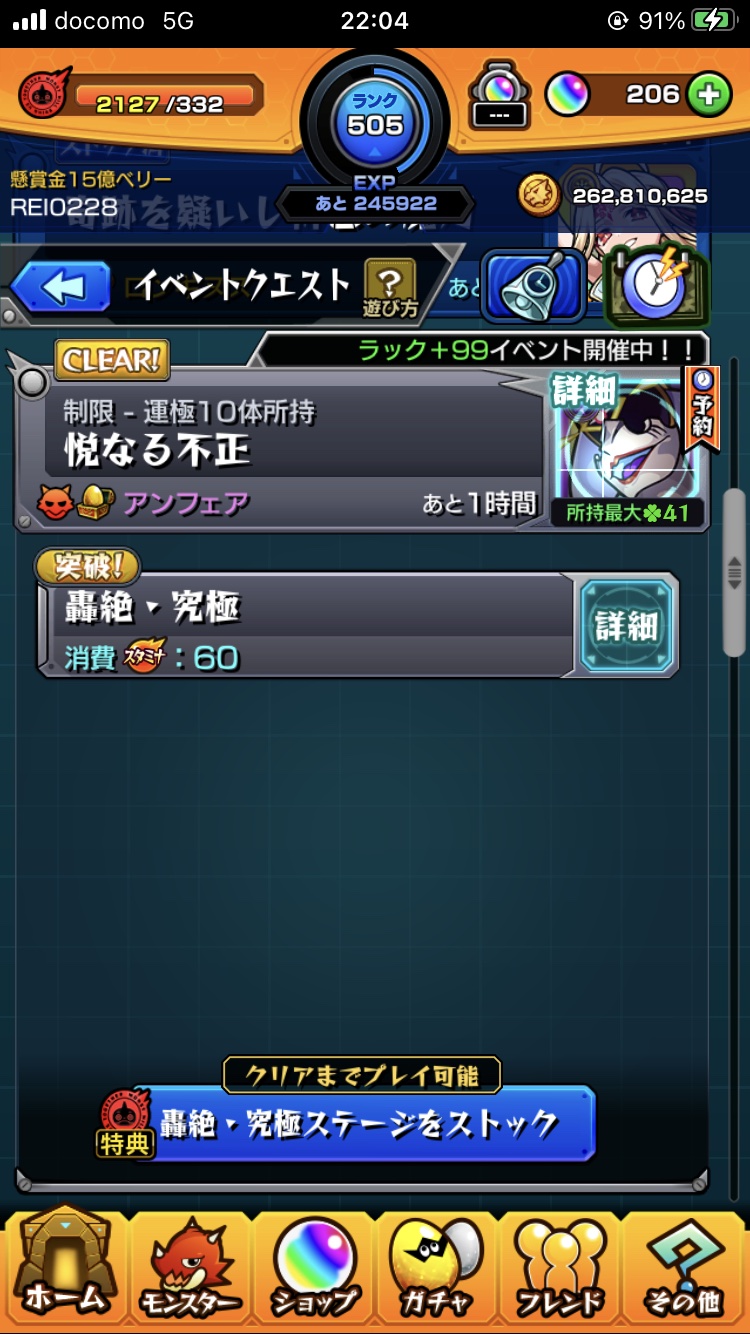Stock the 轟絶・究極ステージ
This screenshot has width=750, height=1334.
pos(360,1124)
